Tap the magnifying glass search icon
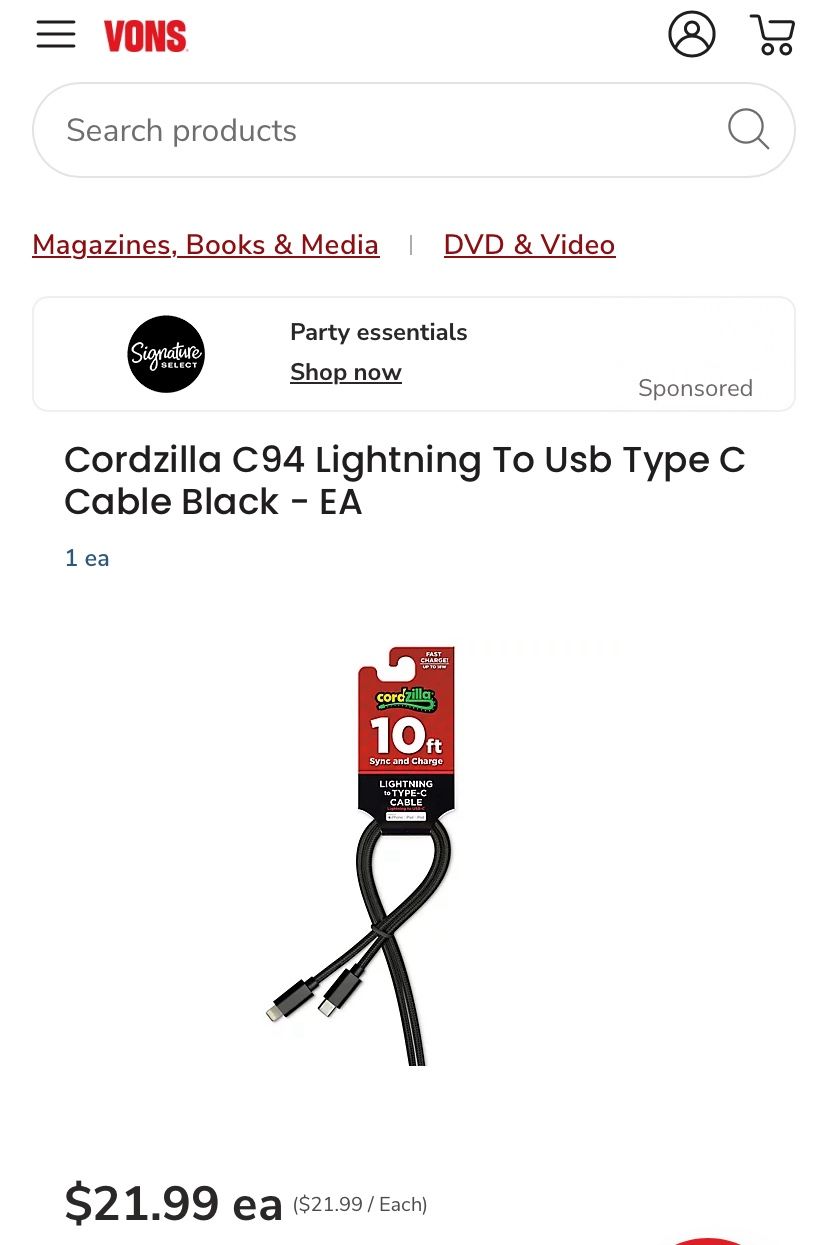This screenshot has height=1245, width=828. pos(748,129)
